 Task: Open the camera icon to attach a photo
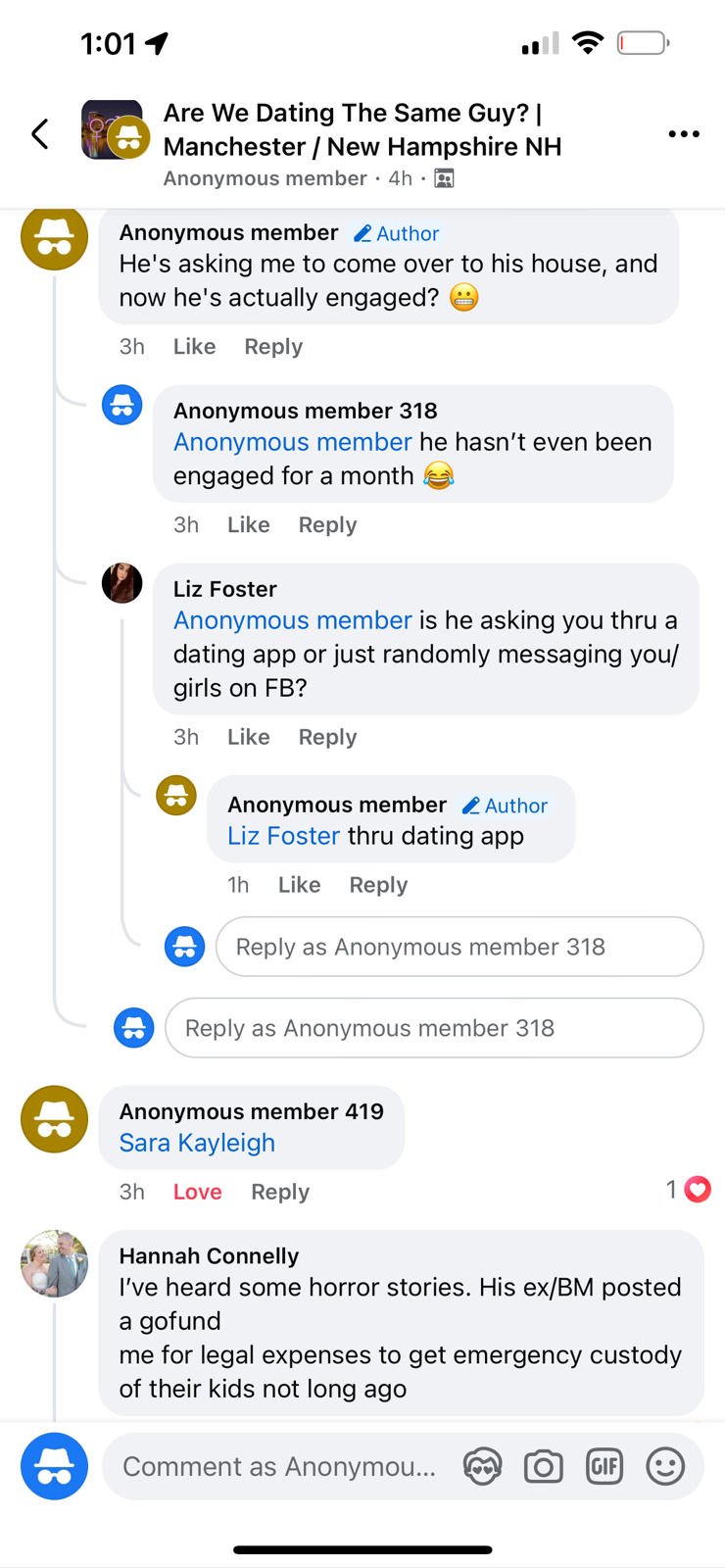pos(543,1467)
